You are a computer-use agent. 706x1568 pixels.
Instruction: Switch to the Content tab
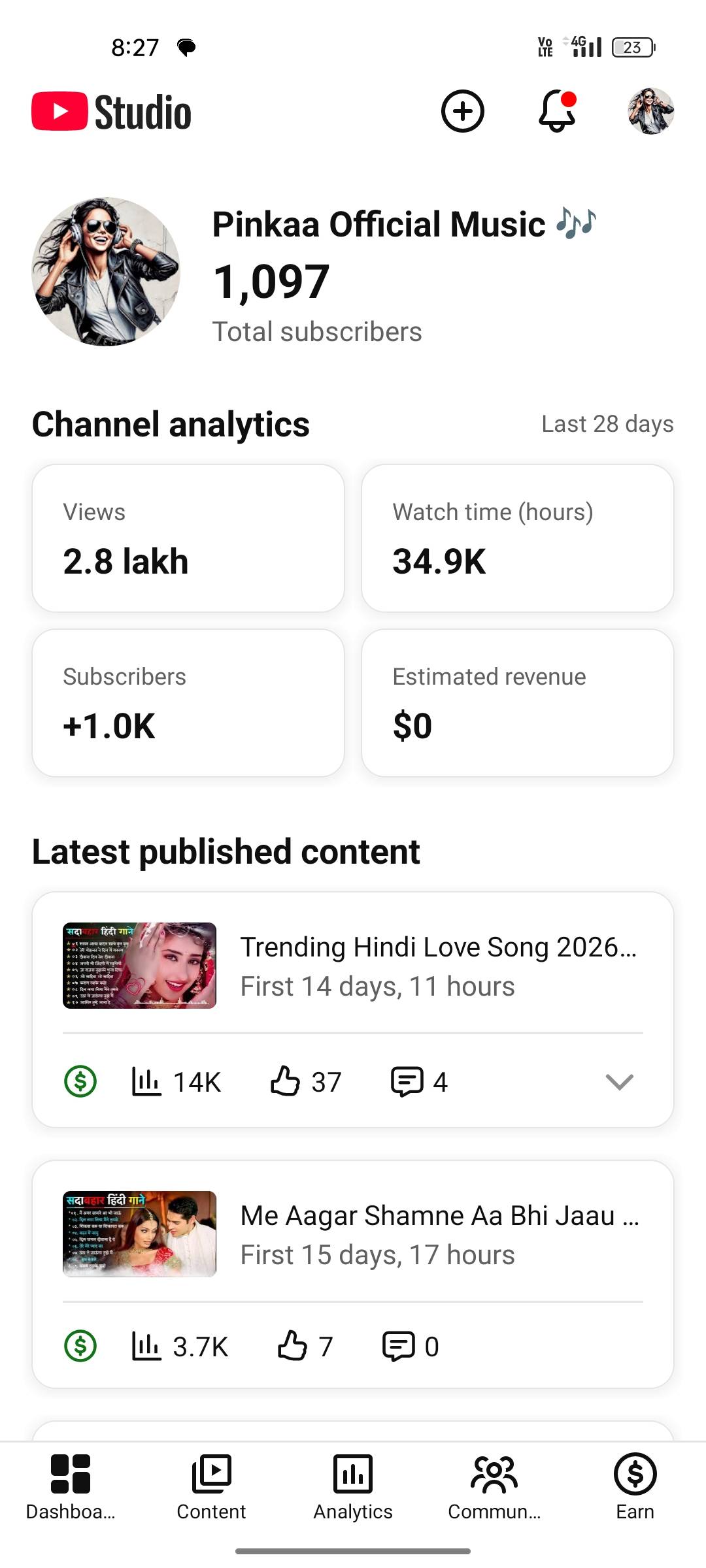[x=211, y=1487]
